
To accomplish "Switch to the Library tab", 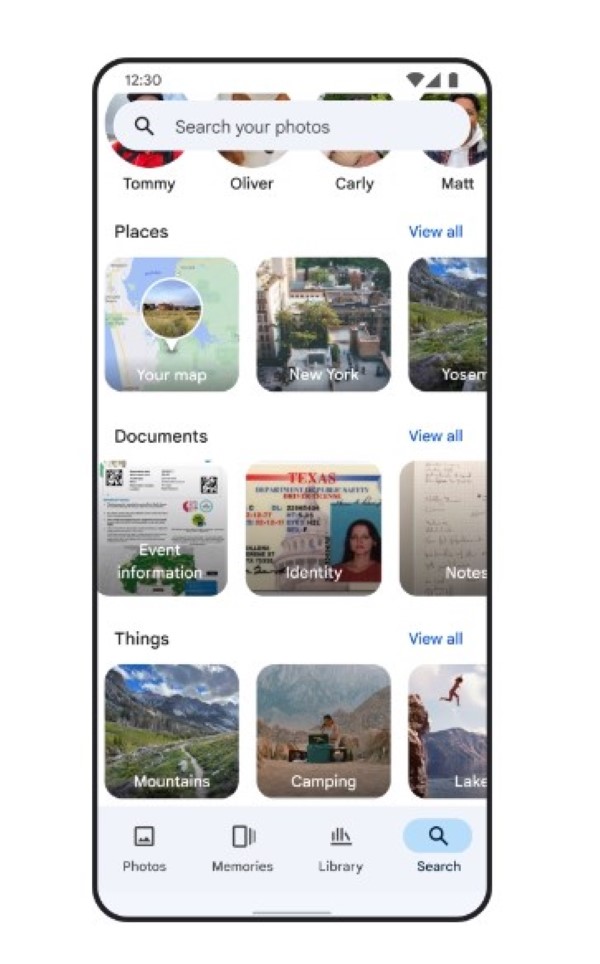I will click(340, 848).
